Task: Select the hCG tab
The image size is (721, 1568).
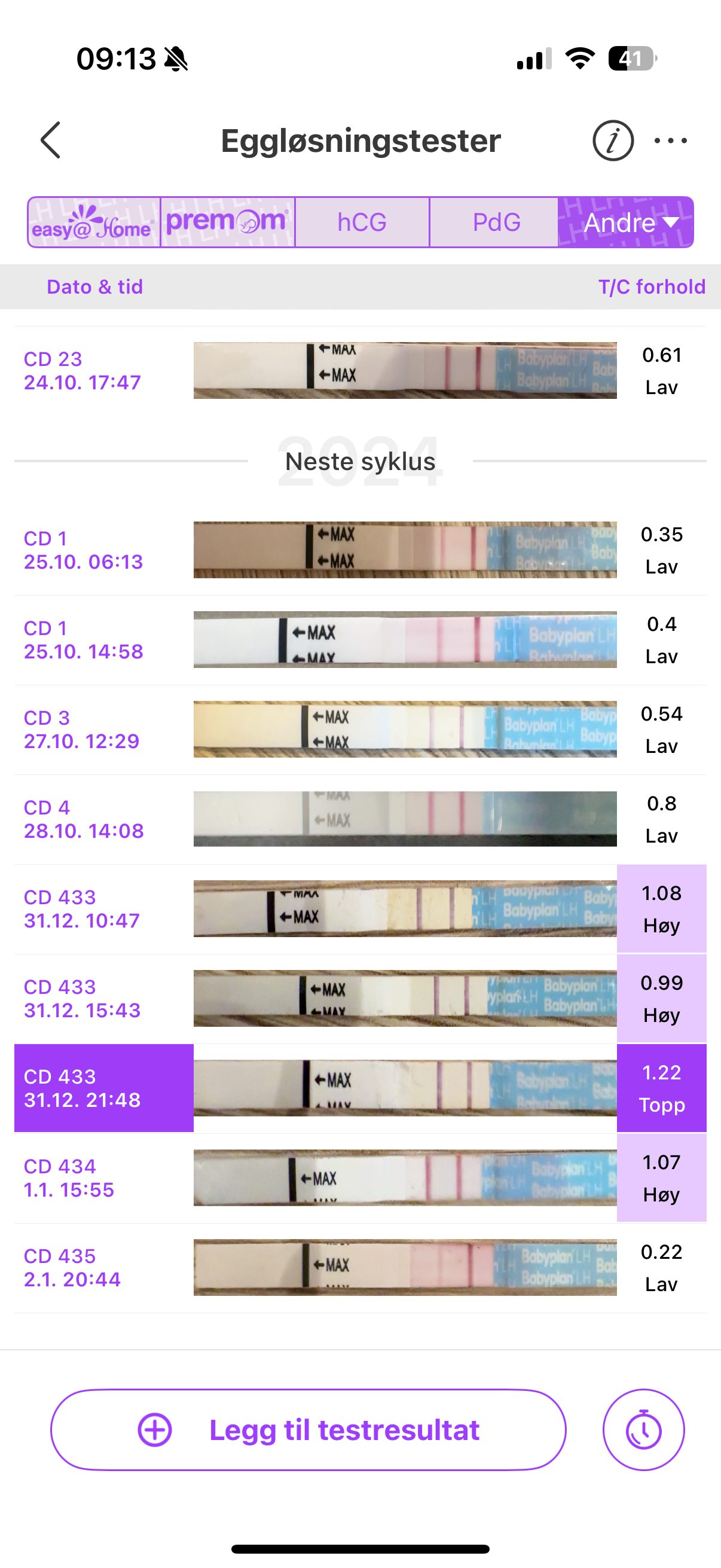Action: pos(362,223)
